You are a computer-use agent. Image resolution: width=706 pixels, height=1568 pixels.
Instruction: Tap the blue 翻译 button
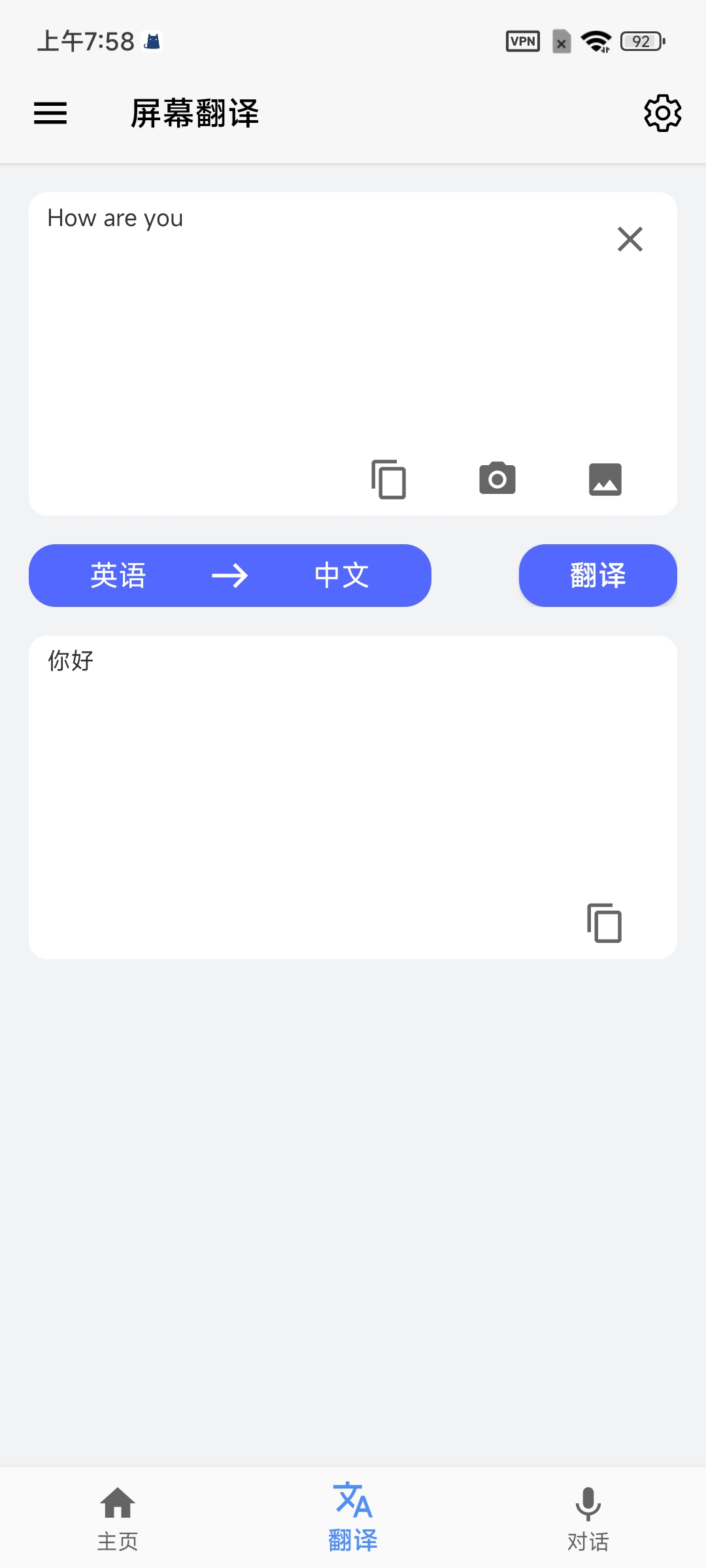point(597,576)
